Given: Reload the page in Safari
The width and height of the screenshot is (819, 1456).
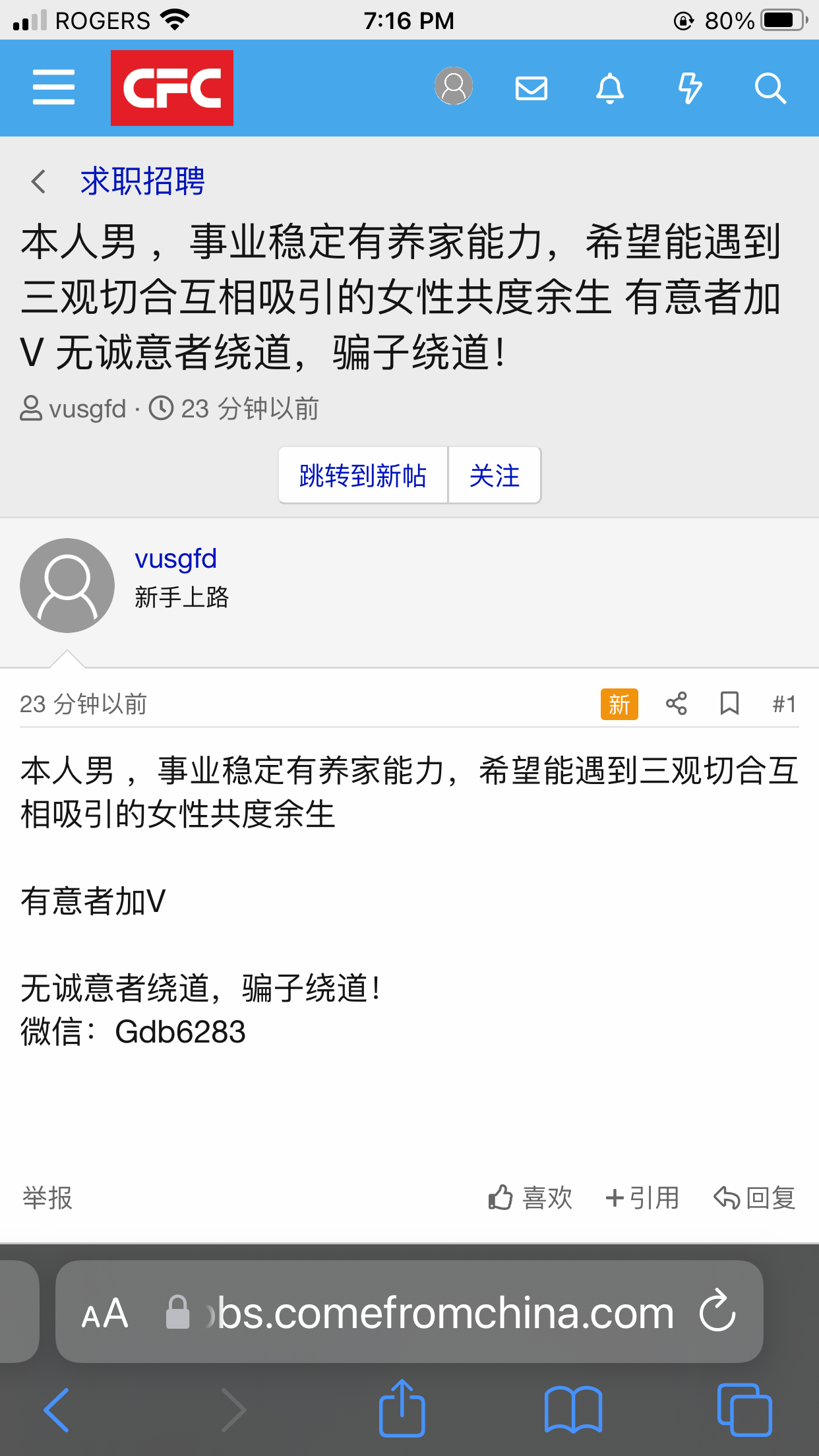Looking at the screenshot, I should pos(717,1312).
